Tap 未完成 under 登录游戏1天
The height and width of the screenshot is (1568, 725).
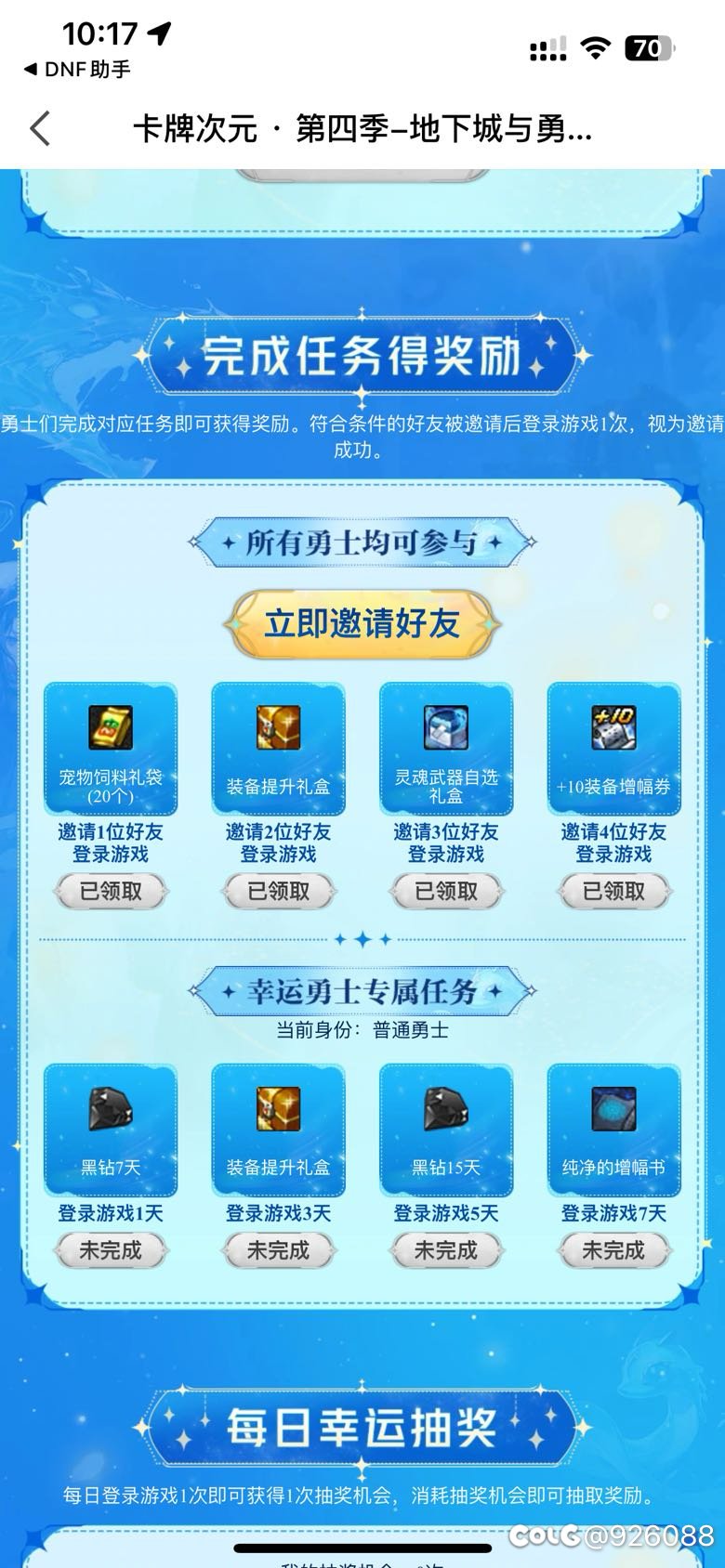(111, 1250)
